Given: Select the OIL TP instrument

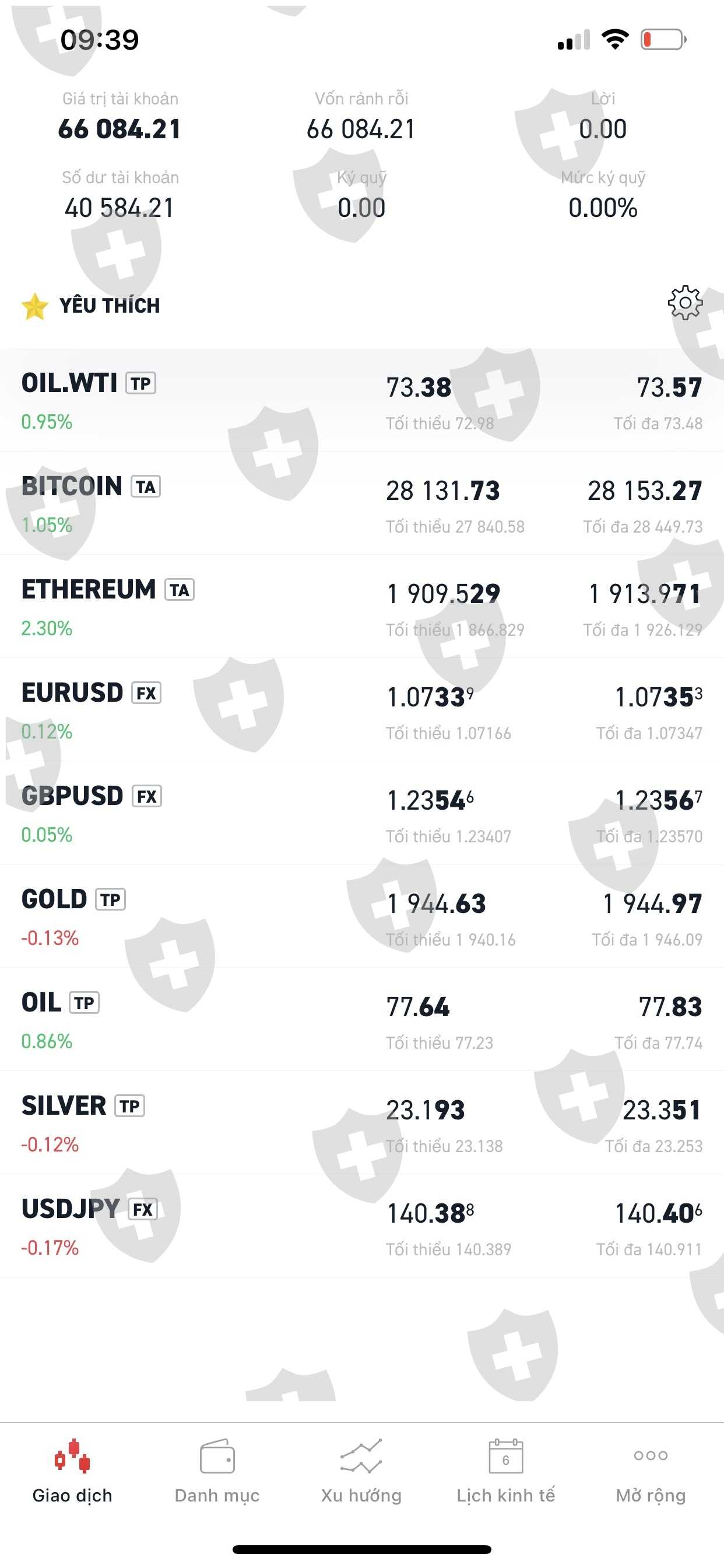Looking at the screenshot, I should pos(41,1003).
